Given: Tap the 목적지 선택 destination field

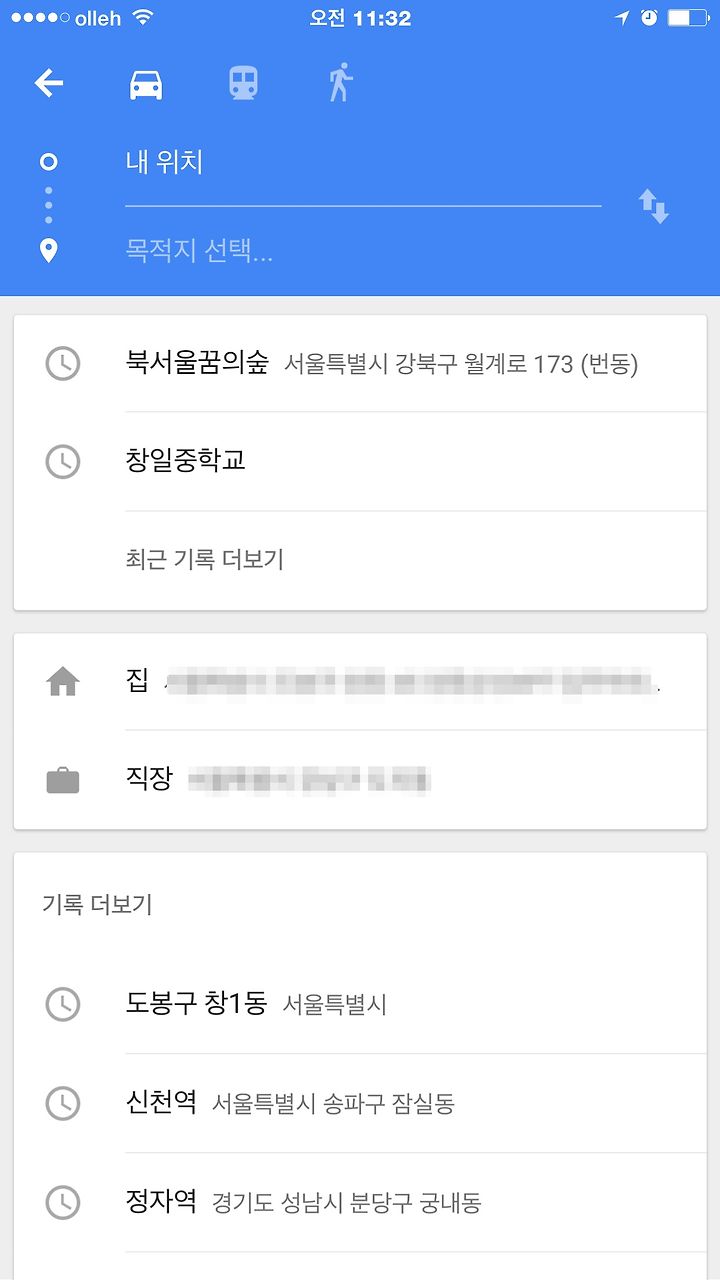Looking at the screenshot, I should coord(363,250).
